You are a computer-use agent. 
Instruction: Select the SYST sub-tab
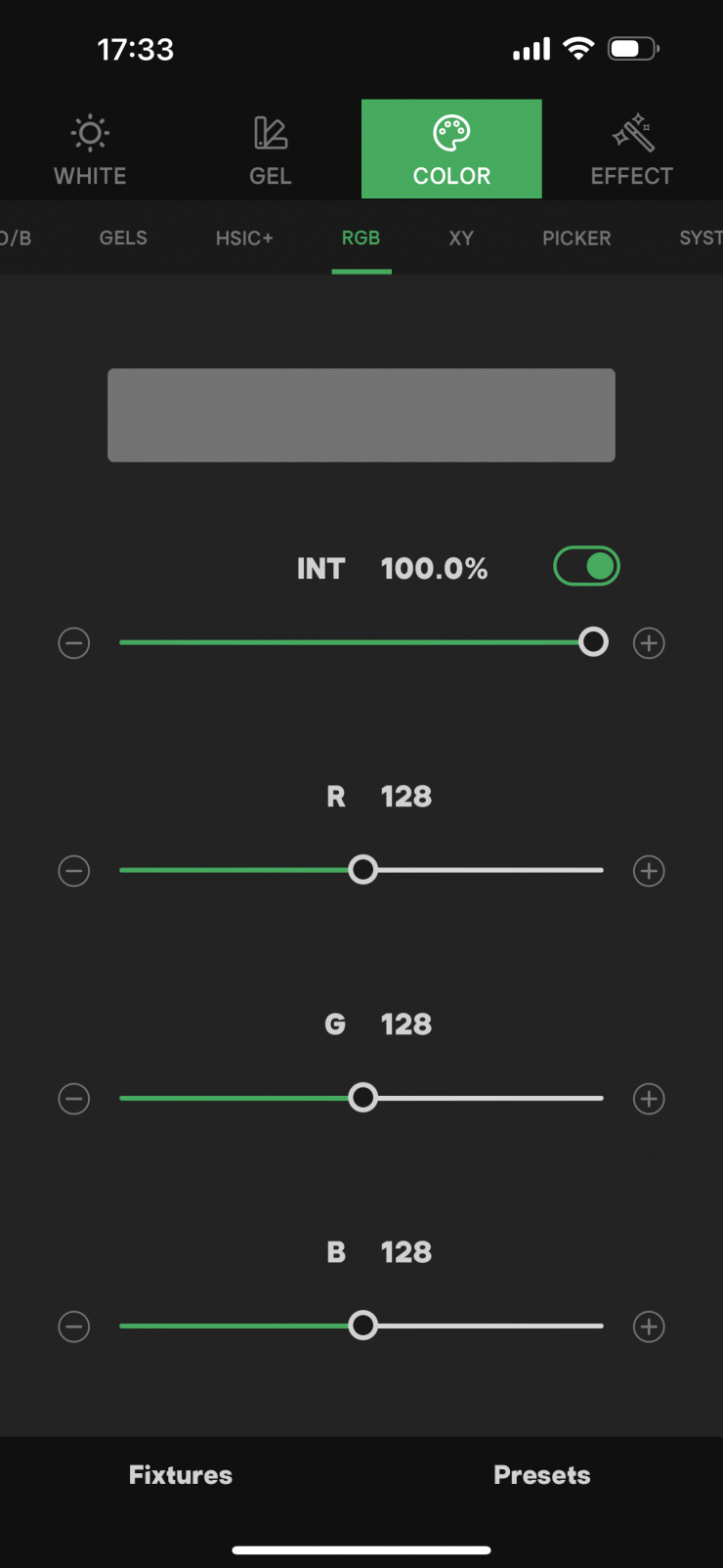[700, 238]
